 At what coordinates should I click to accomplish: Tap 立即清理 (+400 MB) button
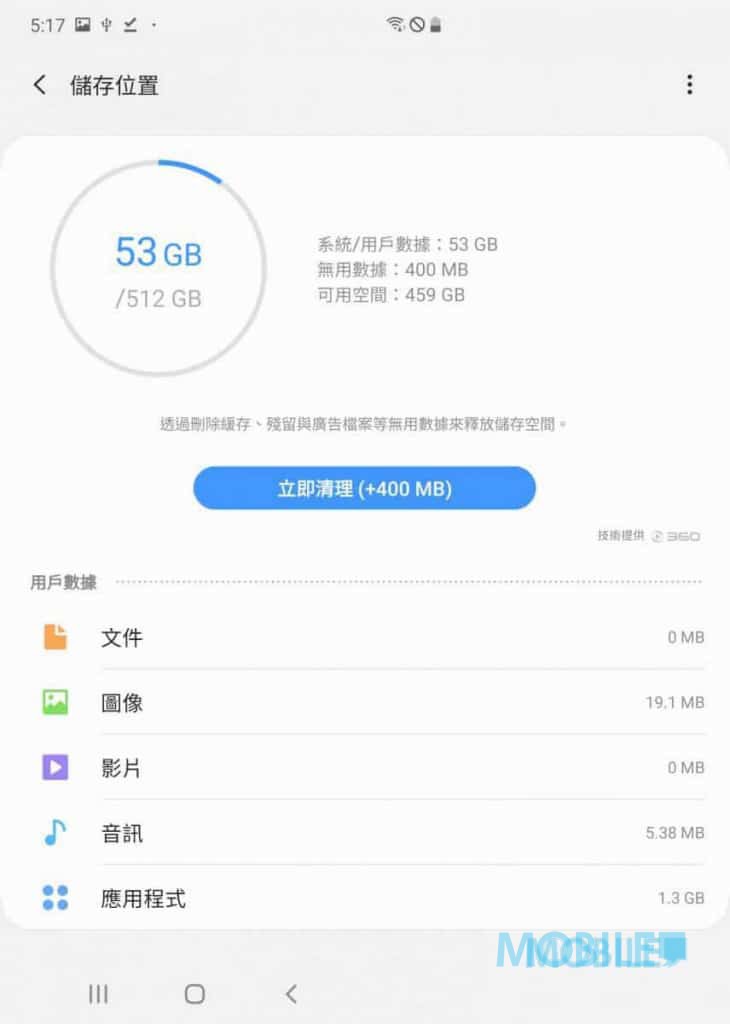click(364, 489)
